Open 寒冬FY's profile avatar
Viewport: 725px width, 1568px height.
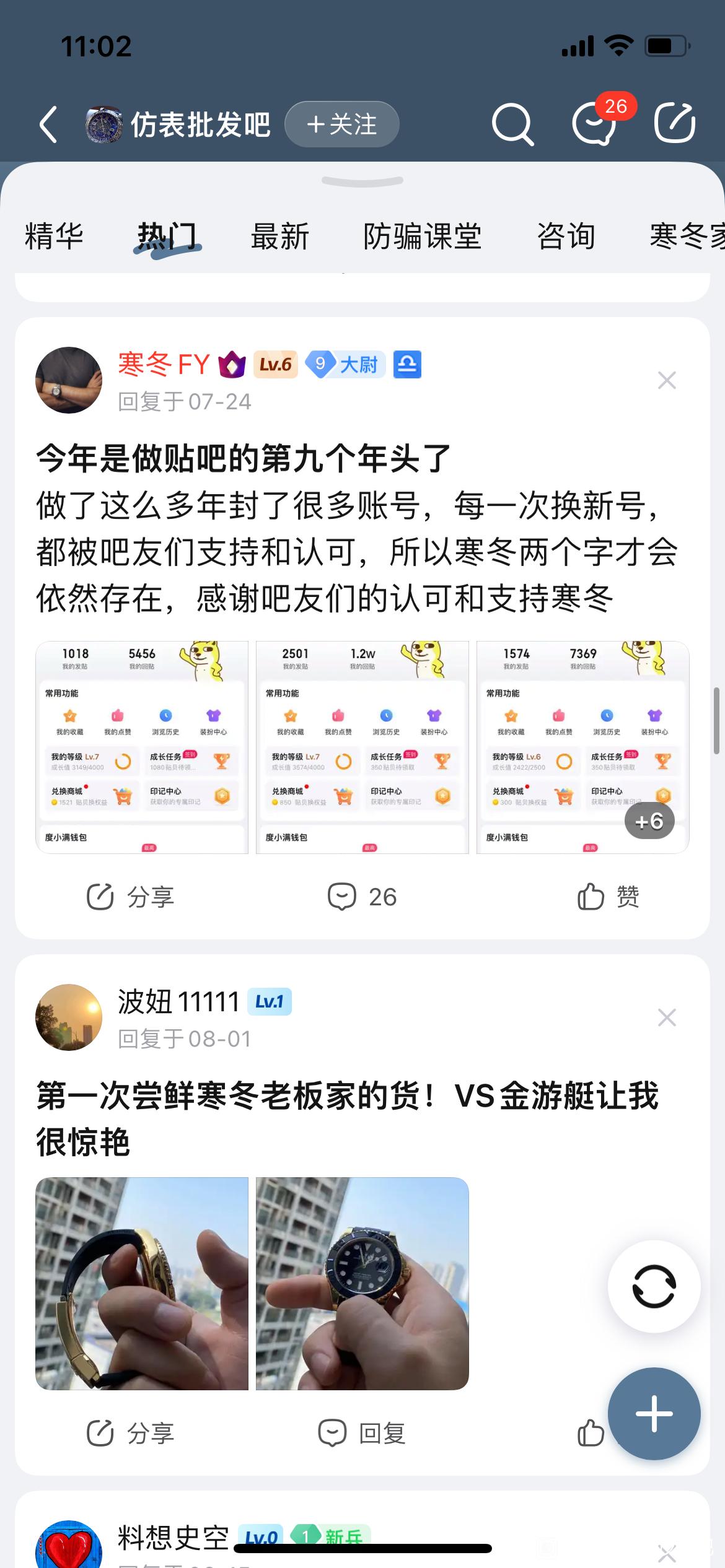pyautogui.click(x=69, y=380)
